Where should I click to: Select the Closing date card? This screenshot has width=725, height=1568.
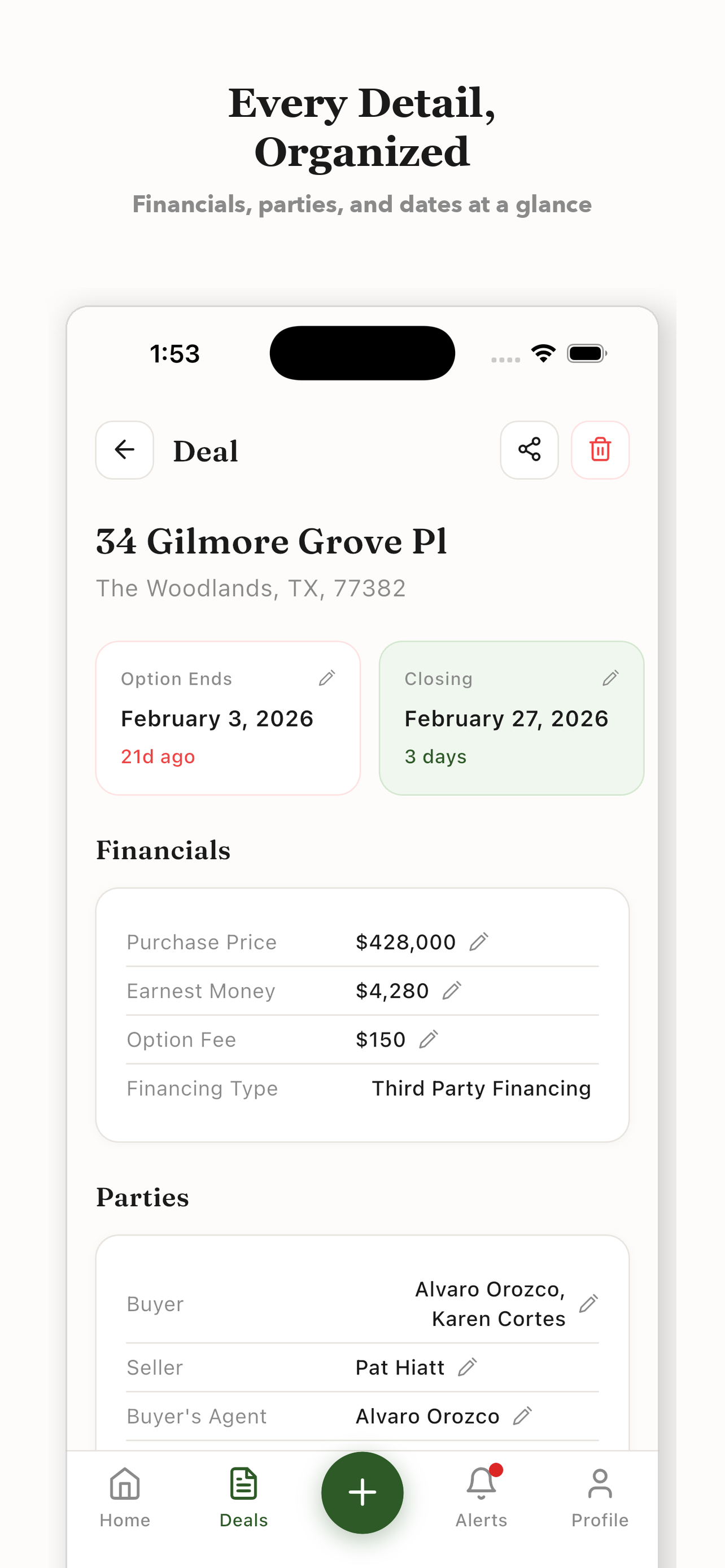[x=512, y=719]
